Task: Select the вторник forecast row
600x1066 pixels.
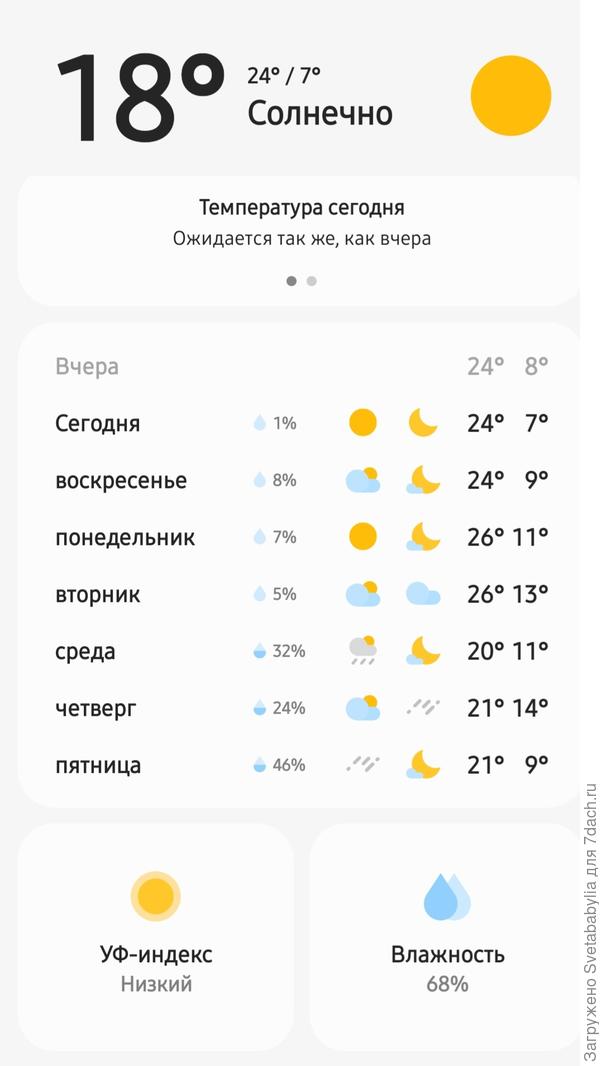Action: pyautogui.click(x=300, y=594)
